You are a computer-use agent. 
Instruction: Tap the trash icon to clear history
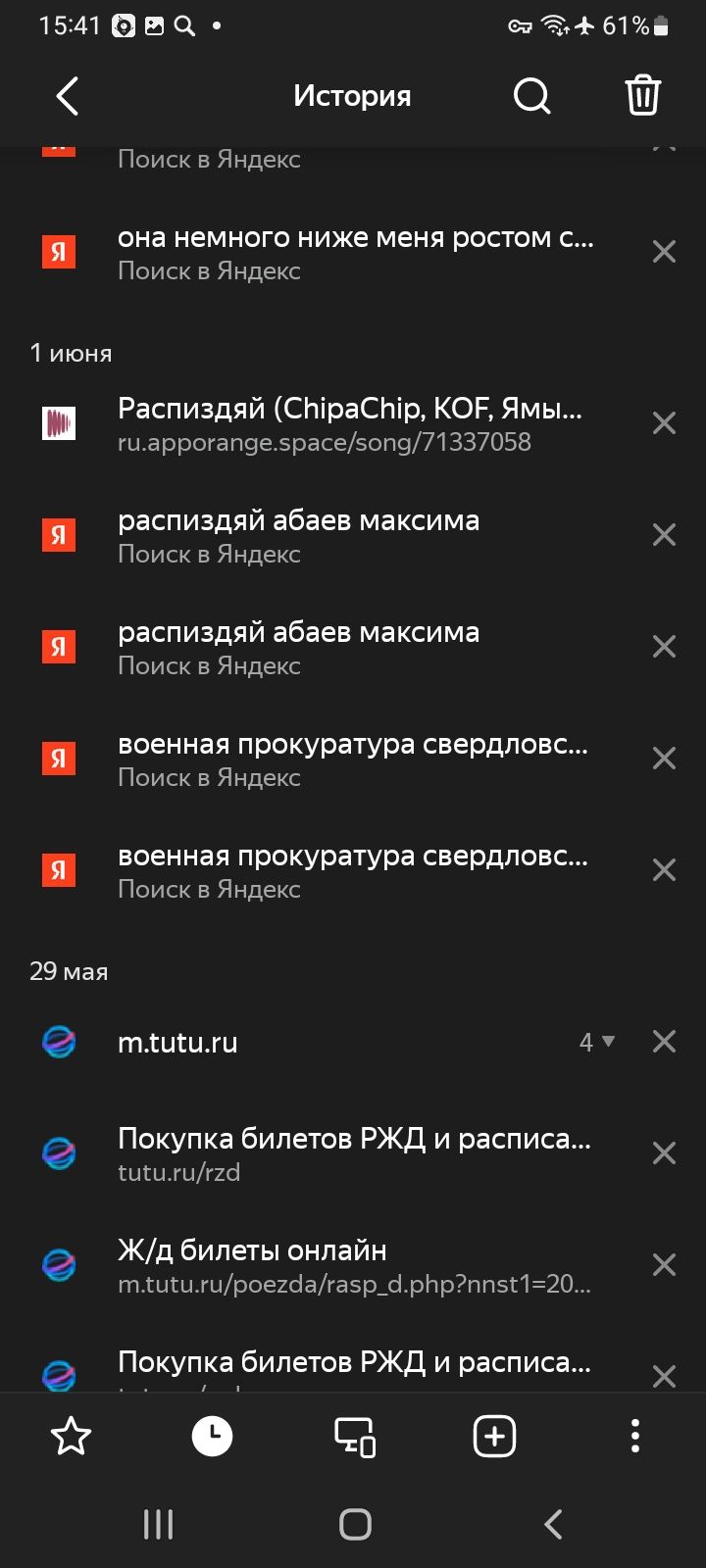click(642, 96)
